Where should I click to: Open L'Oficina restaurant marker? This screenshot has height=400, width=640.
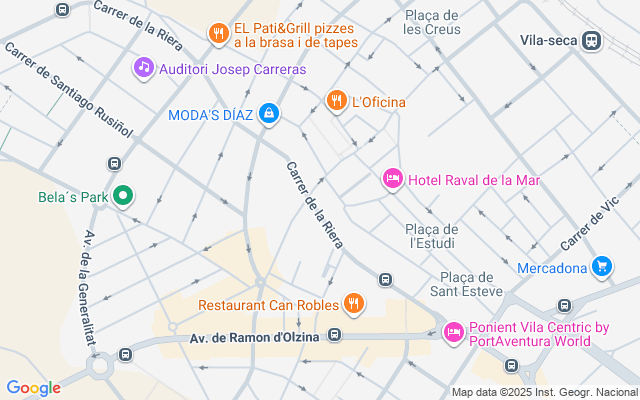coord(336,100)
